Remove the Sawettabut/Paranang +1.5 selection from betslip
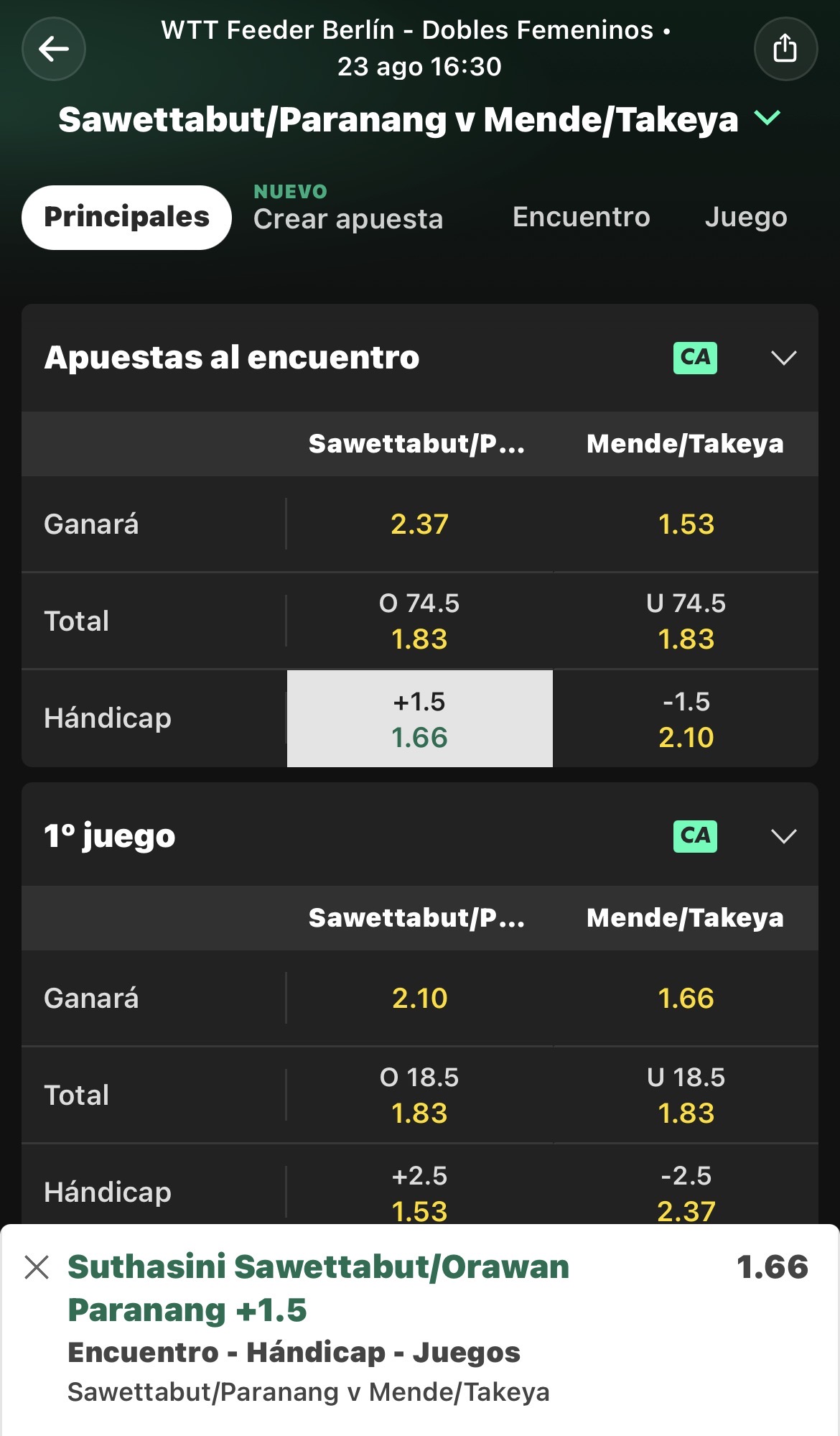840x1436 pixels. (x=37, y=1267)
